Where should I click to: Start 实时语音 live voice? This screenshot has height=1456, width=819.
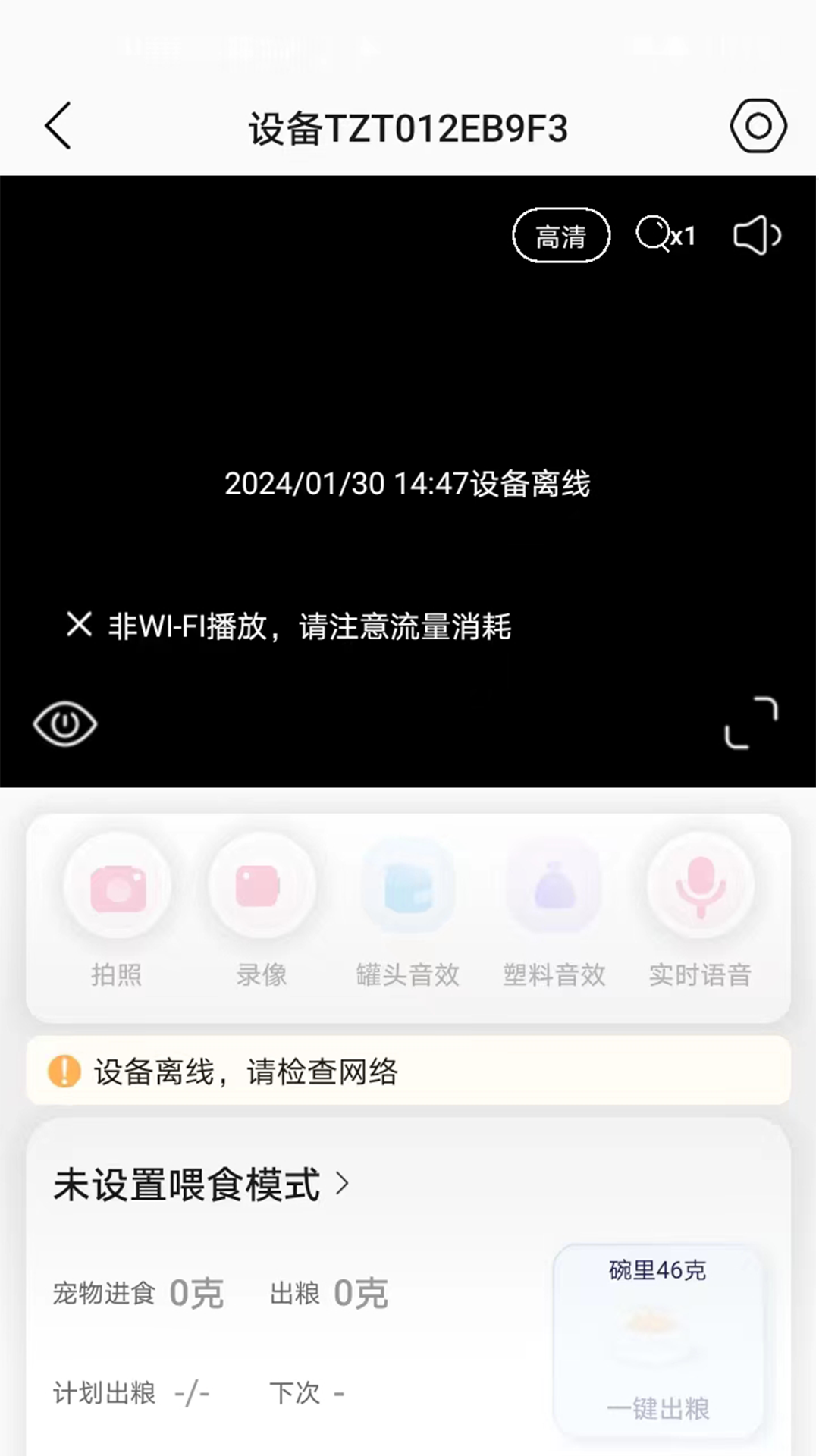pos(700,888)
